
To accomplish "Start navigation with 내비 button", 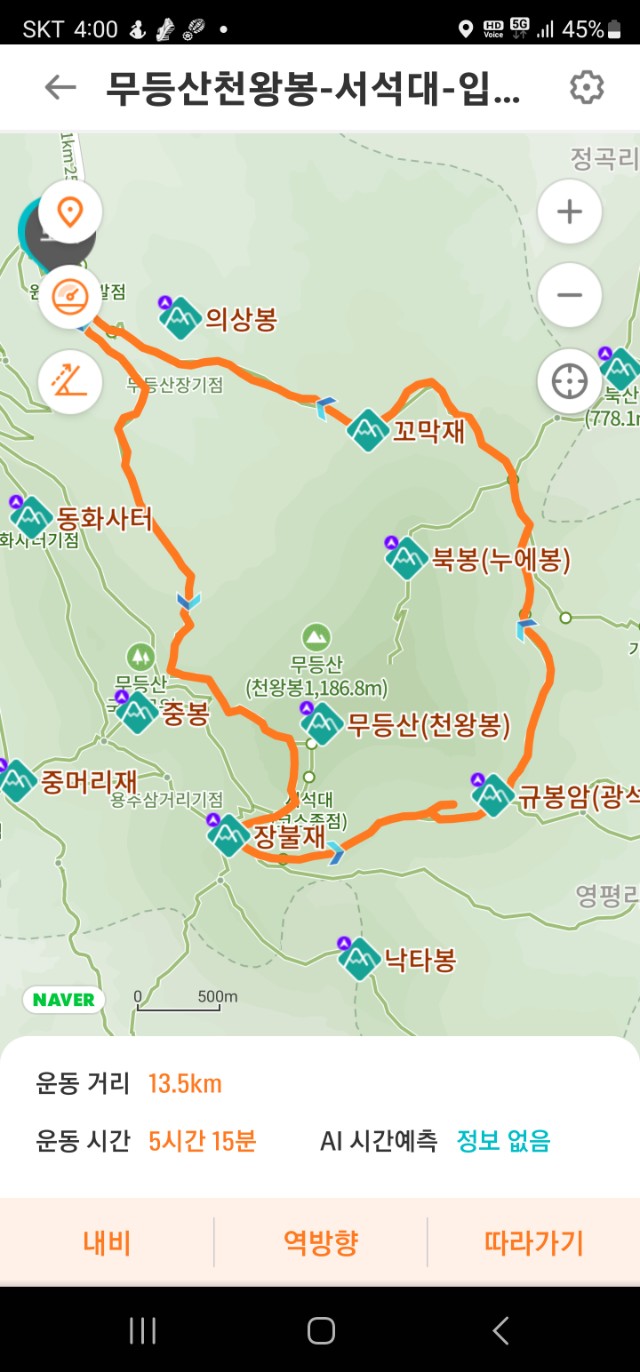I will pos(107,1243).
